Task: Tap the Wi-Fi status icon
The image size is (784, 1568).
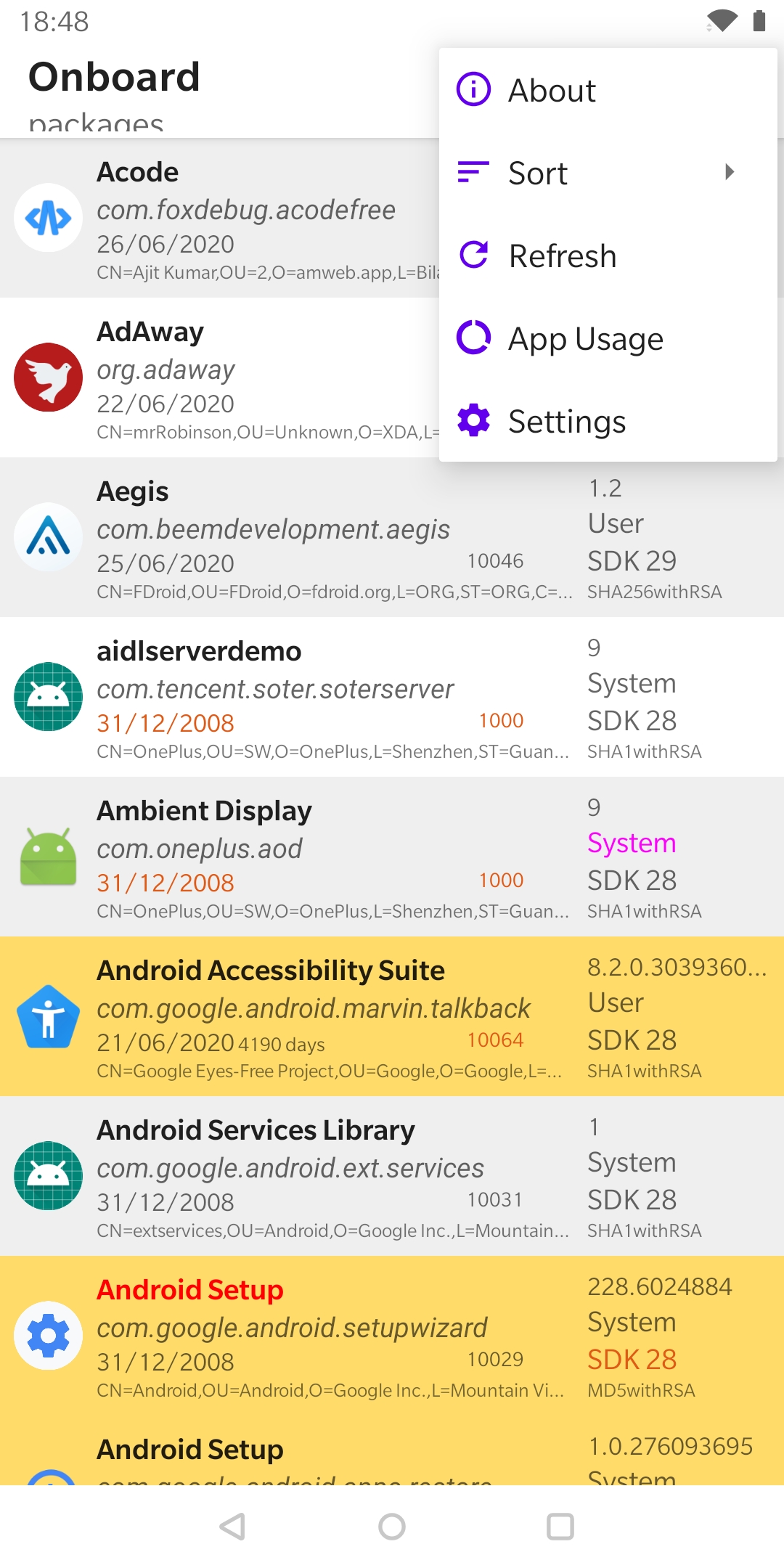Action: pyautogui.click(x=723, y=22)
